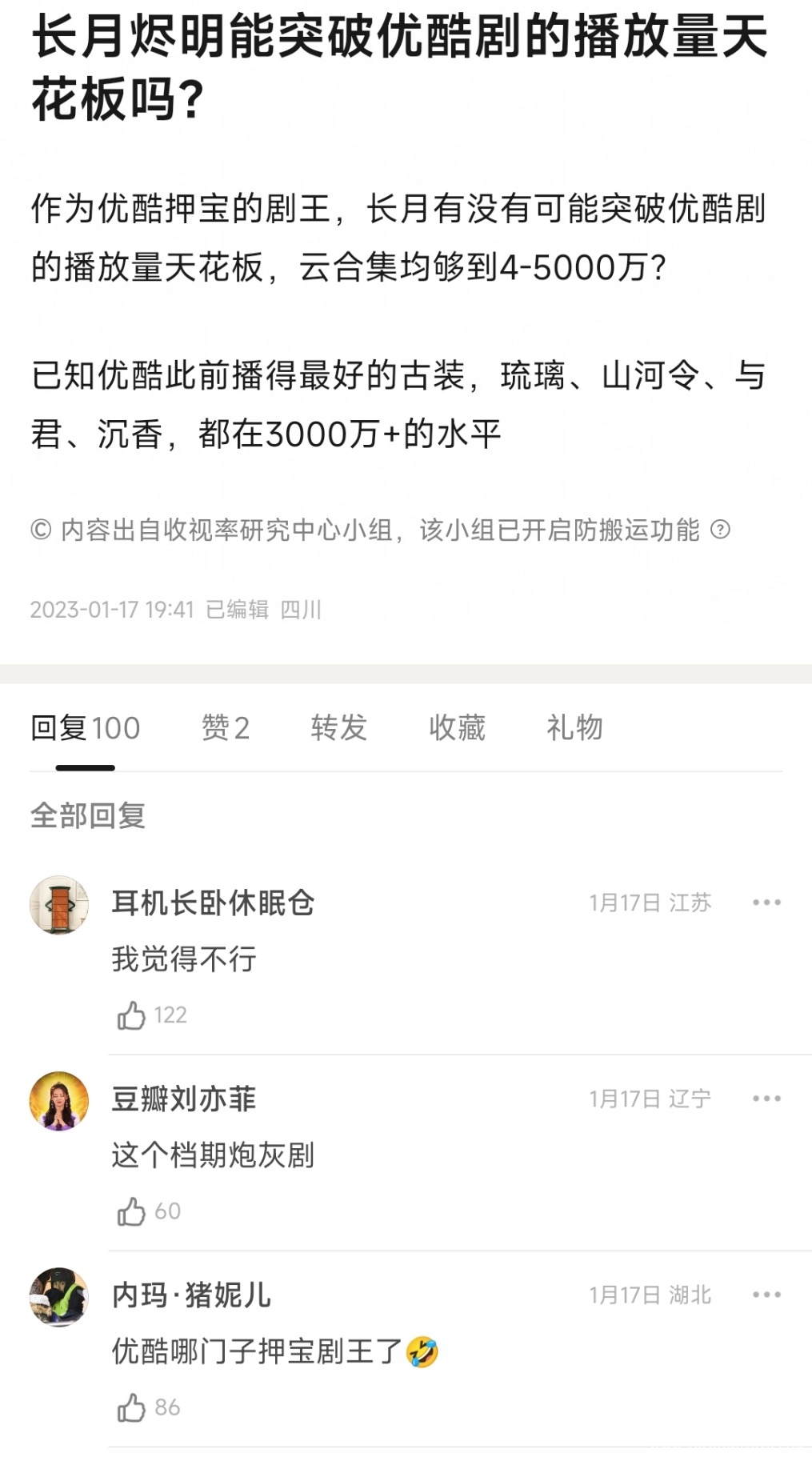Like the comment by 耳机长卧休眠仓
This screenshot has width=812, height=1457.
[130, 1015]
